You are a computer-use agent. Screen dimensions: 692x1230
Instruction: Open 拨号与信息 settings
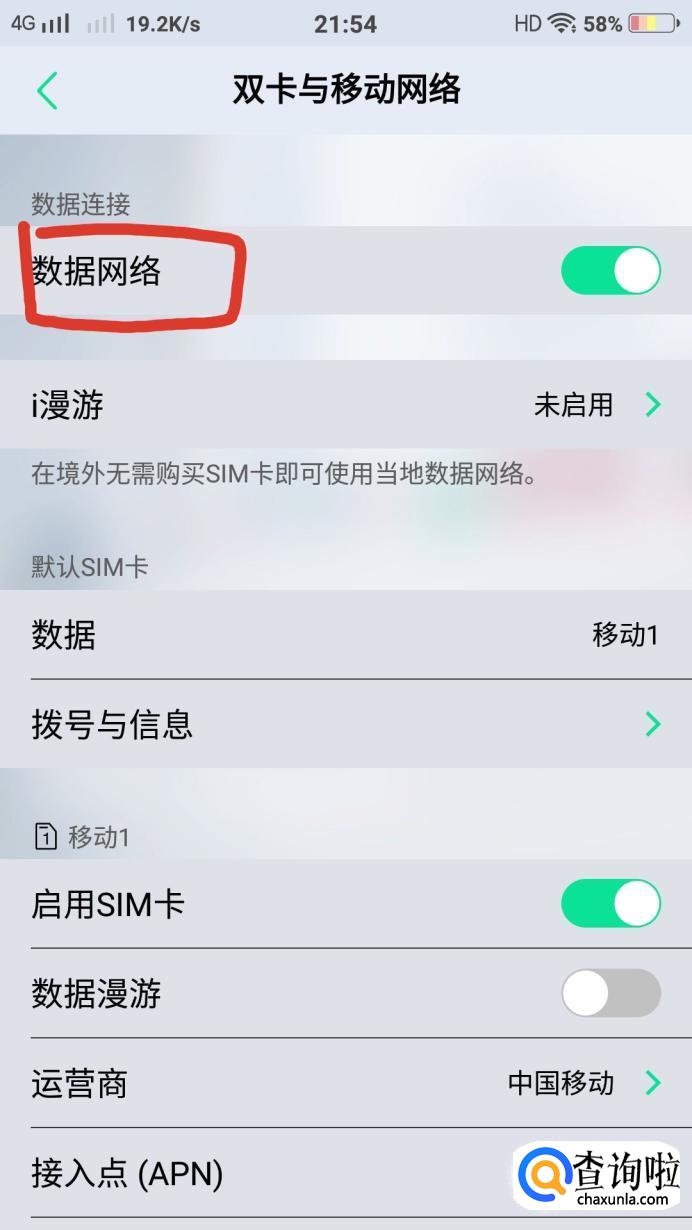(x=345, y=724)
